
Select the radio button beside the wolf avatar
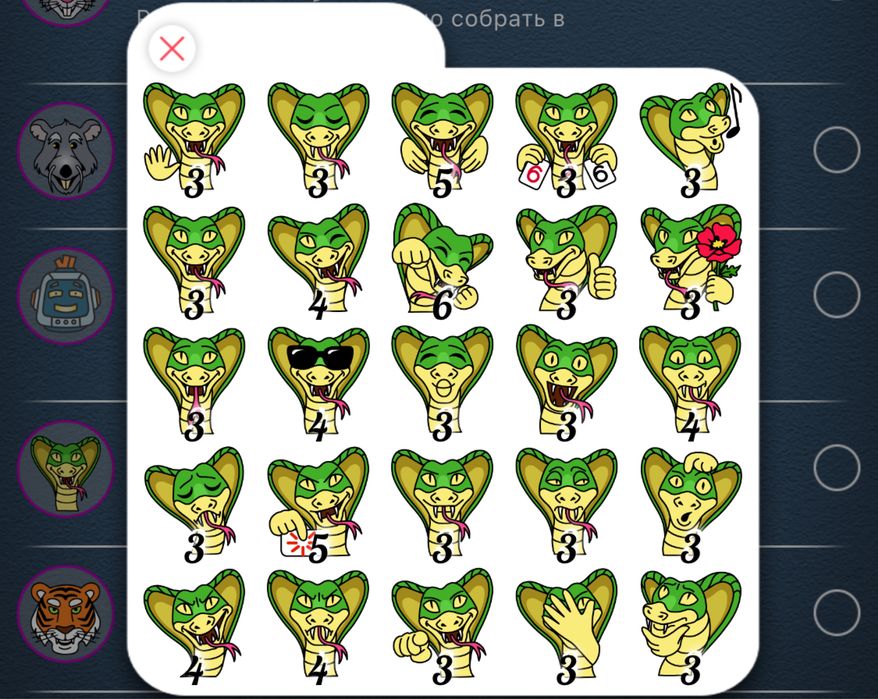(836, 150)
